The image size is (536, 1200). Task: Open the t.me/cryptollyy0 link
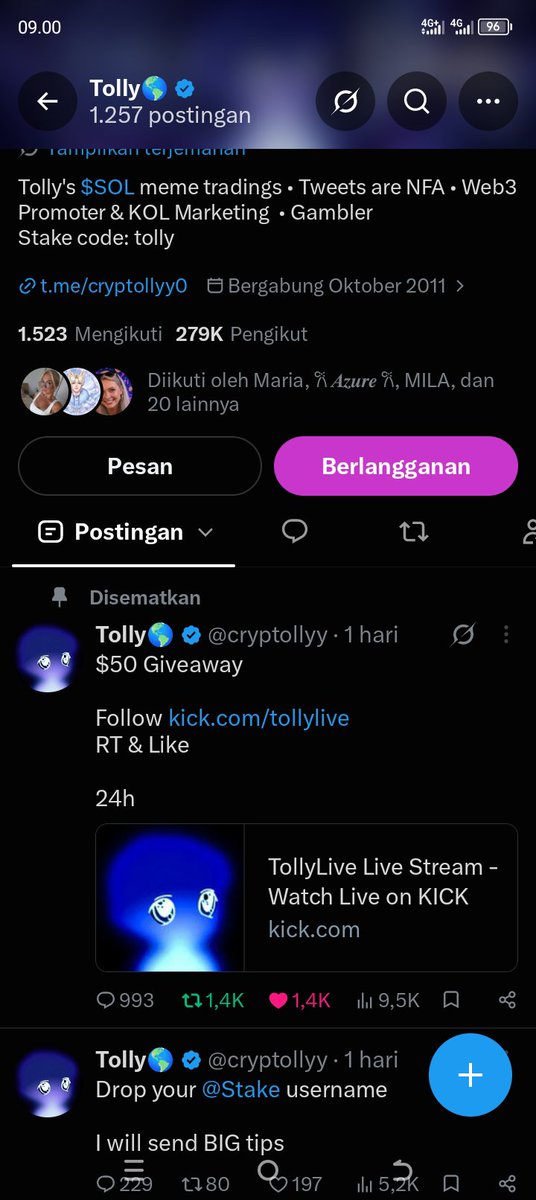pyautogui.click(x=103, y=286)
